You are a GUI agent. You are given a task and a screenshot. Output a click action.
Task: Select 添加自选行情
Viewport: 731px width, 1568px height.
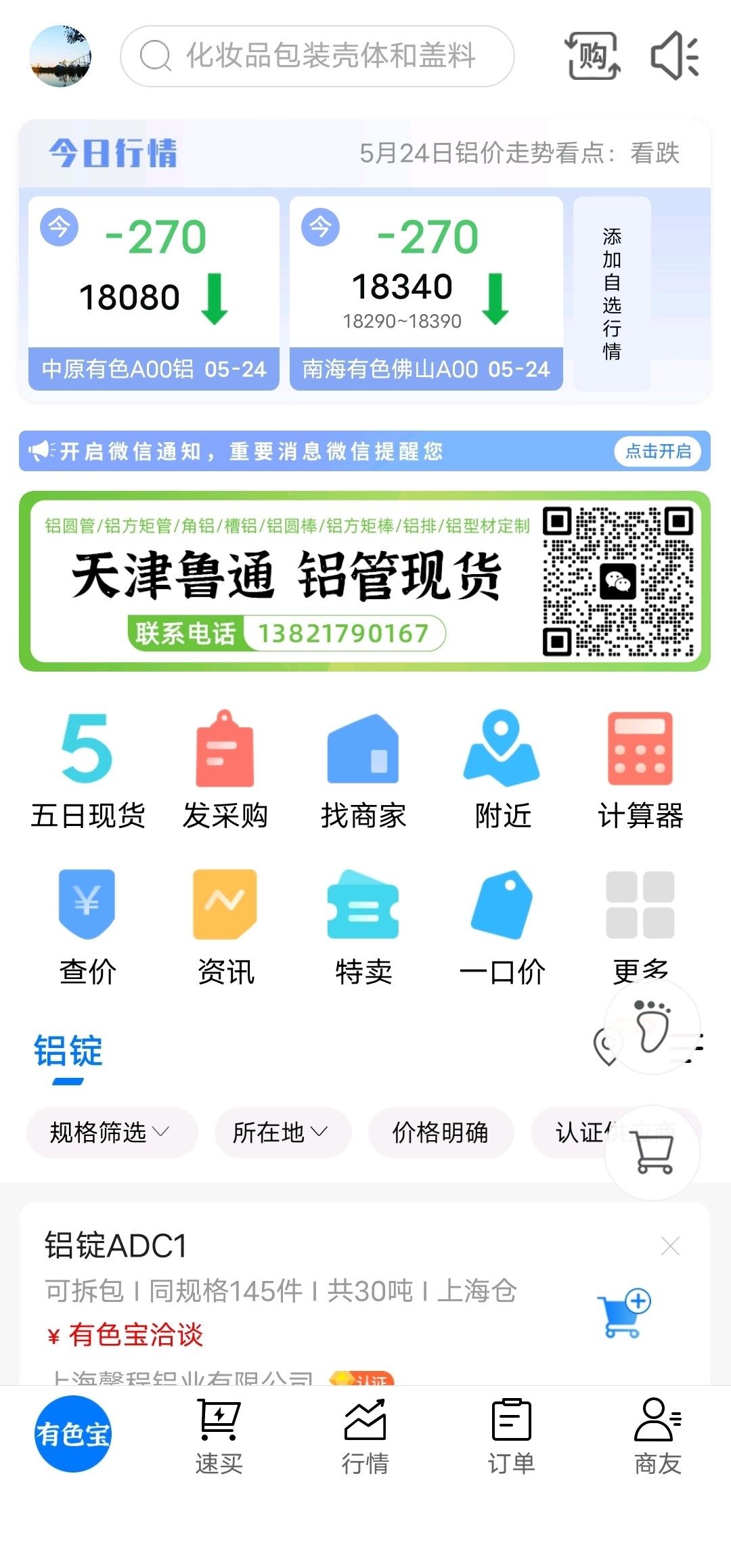(612, 292)
